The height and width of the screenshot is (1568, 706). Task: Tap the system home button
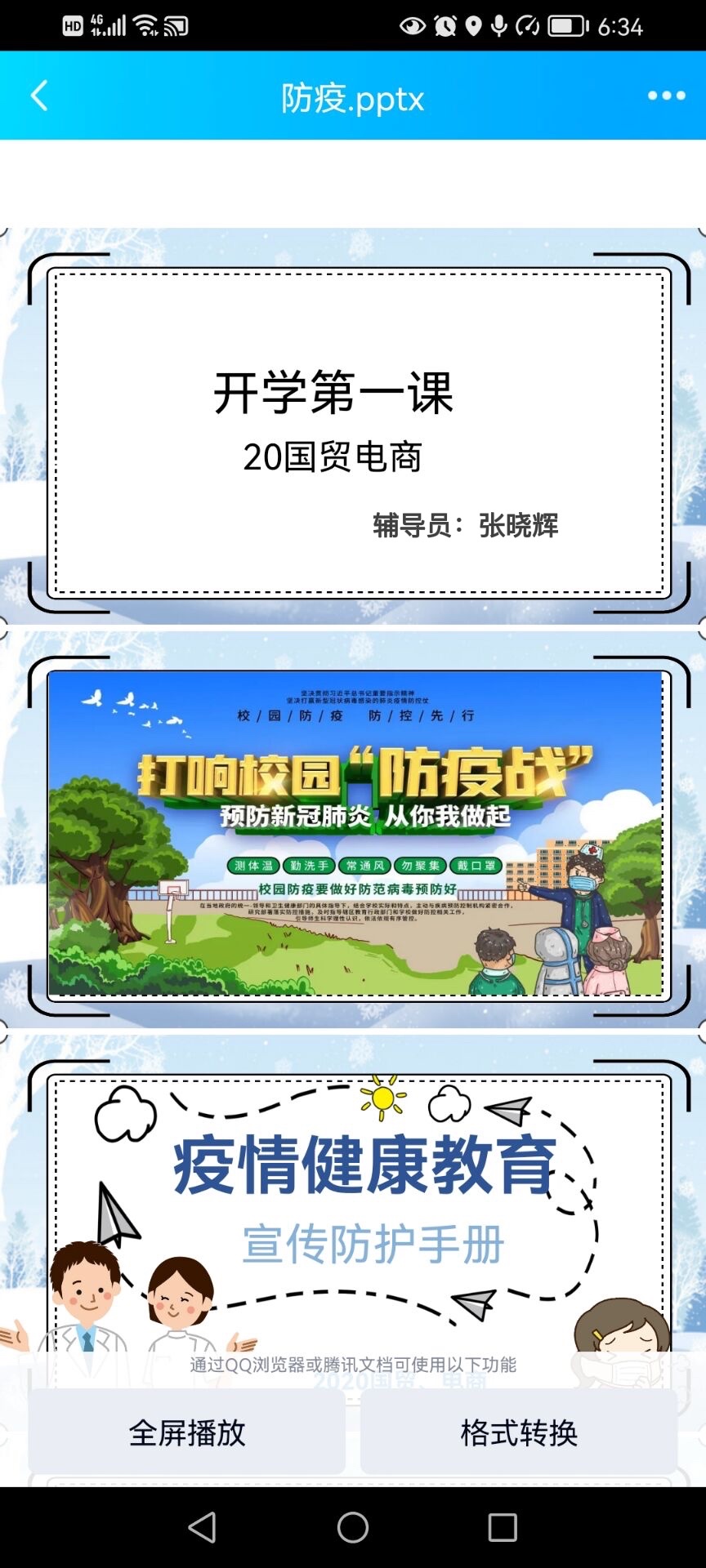coord(353,1527)
